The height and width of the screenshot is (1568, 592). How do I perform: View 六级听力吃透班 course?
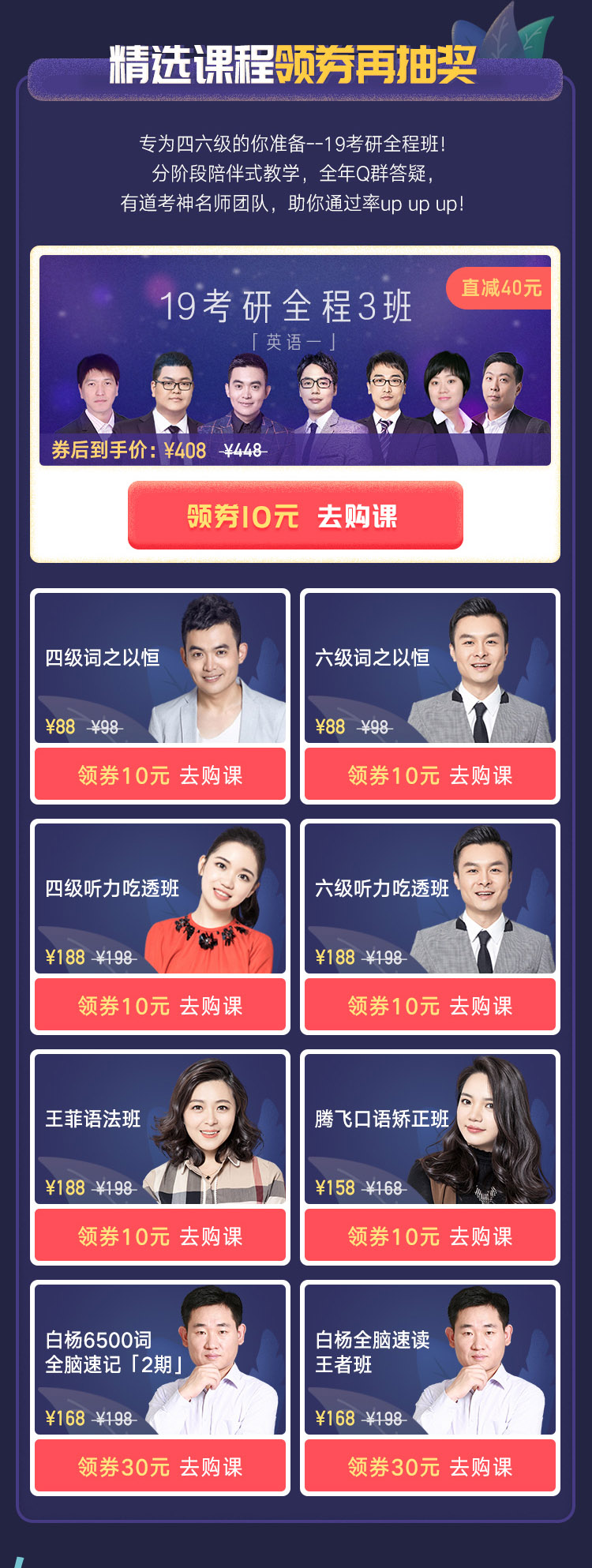tap(430, 898)
